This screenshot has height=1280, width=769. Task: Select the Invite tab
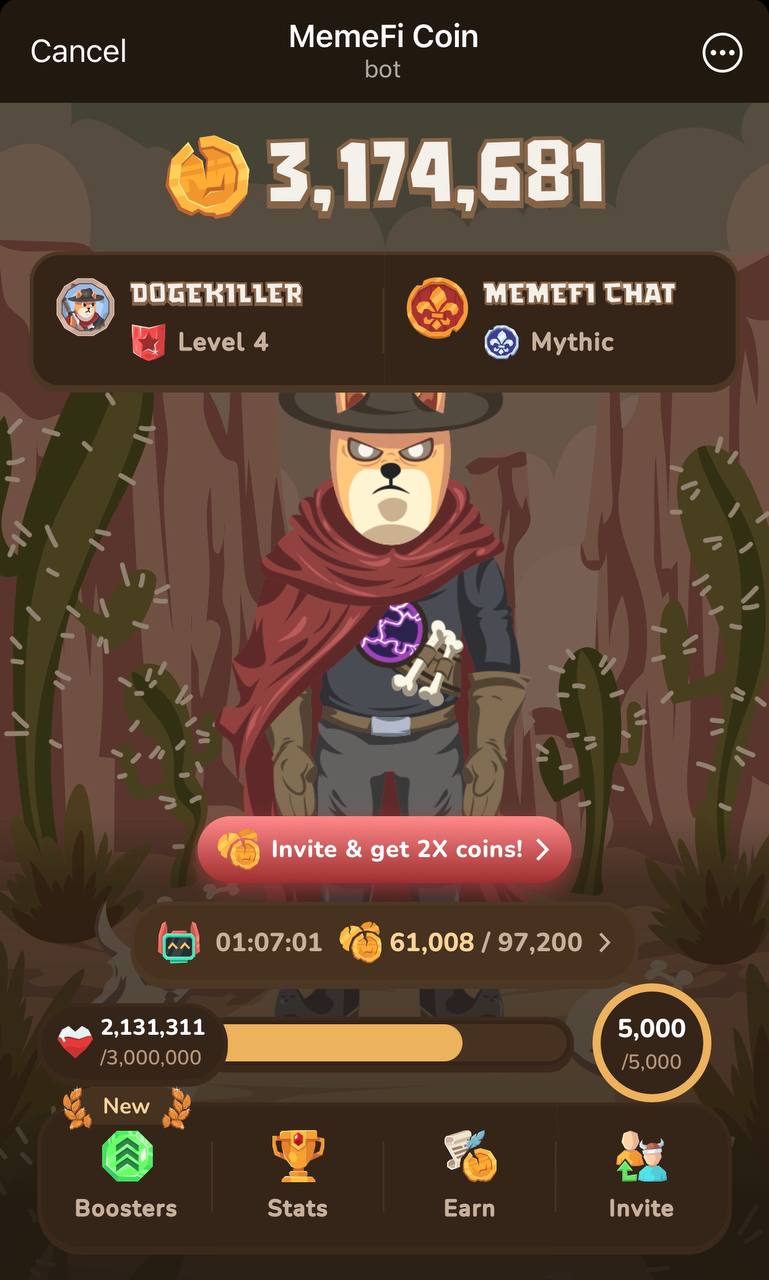641,1177
